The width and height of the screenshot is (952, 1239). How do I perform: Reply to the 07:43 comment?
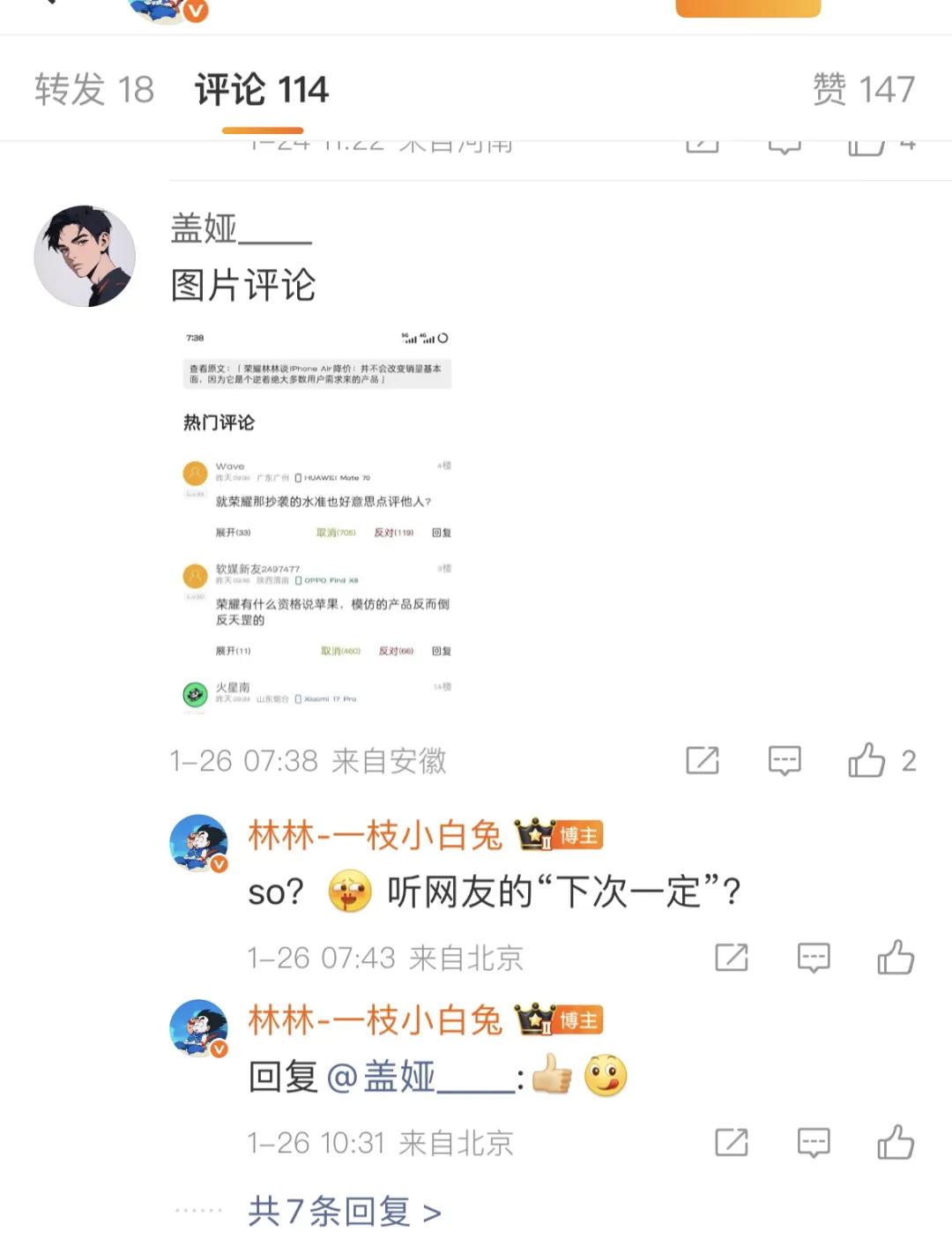(x=814, y=958)
